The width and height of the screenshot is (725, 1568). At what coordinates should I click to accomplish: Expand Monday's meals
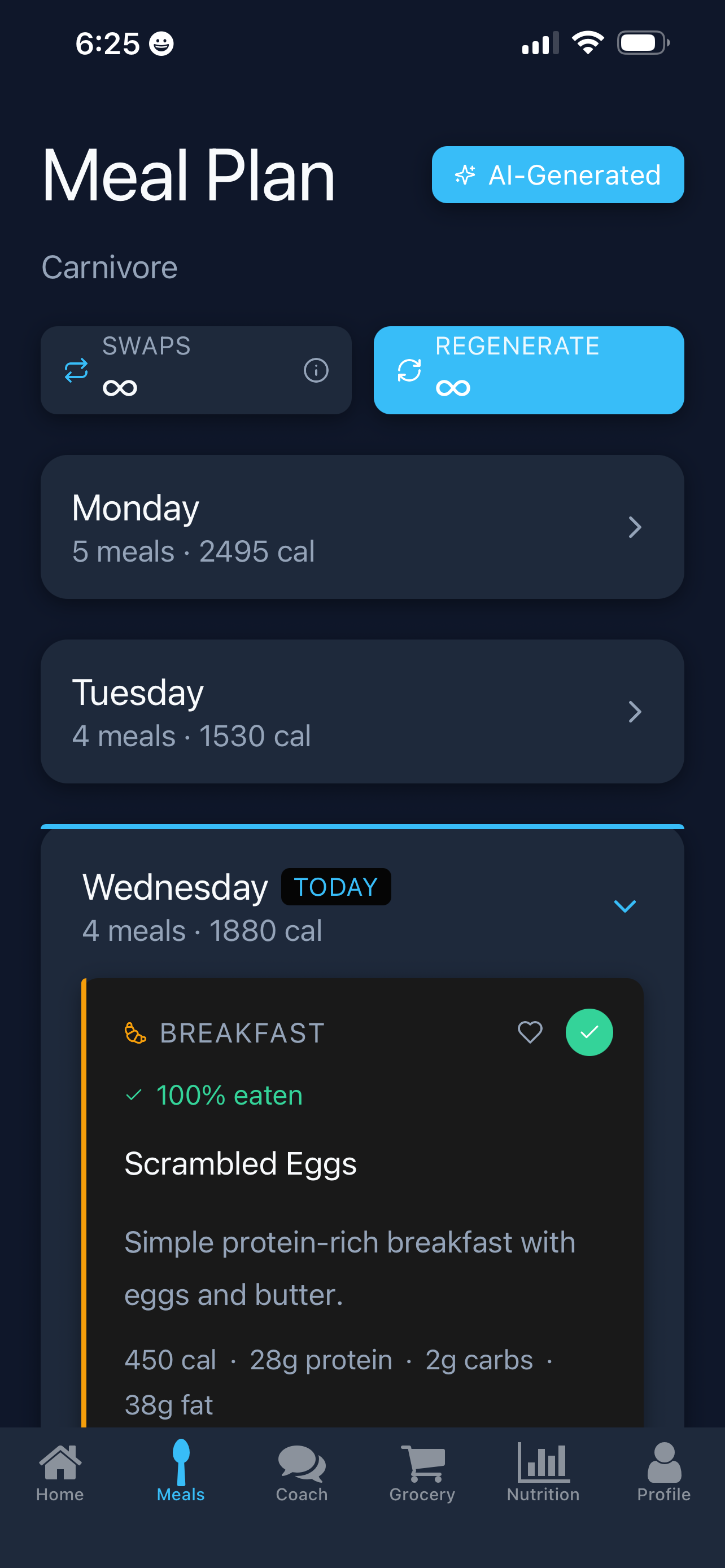[x=362, y=527]
